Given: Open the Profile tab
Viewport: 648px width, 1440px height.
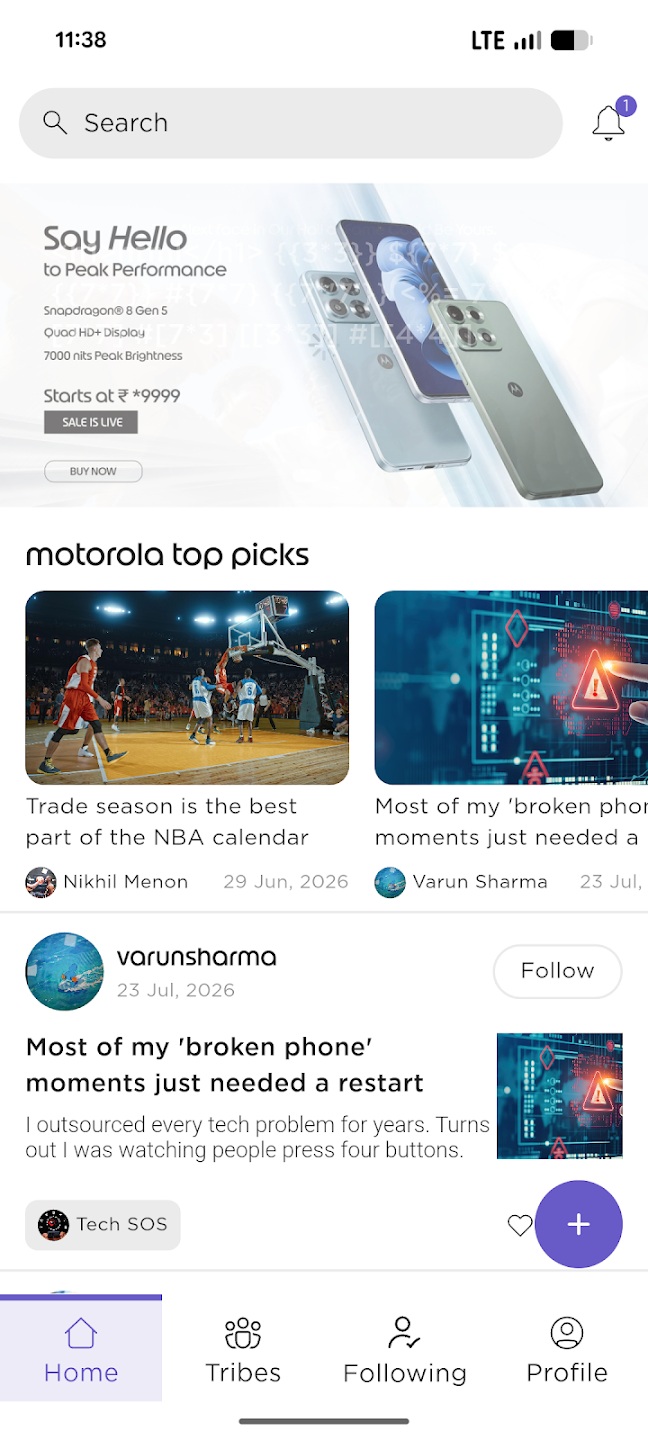Looking at the screenshot, I should coord(567,1349).
